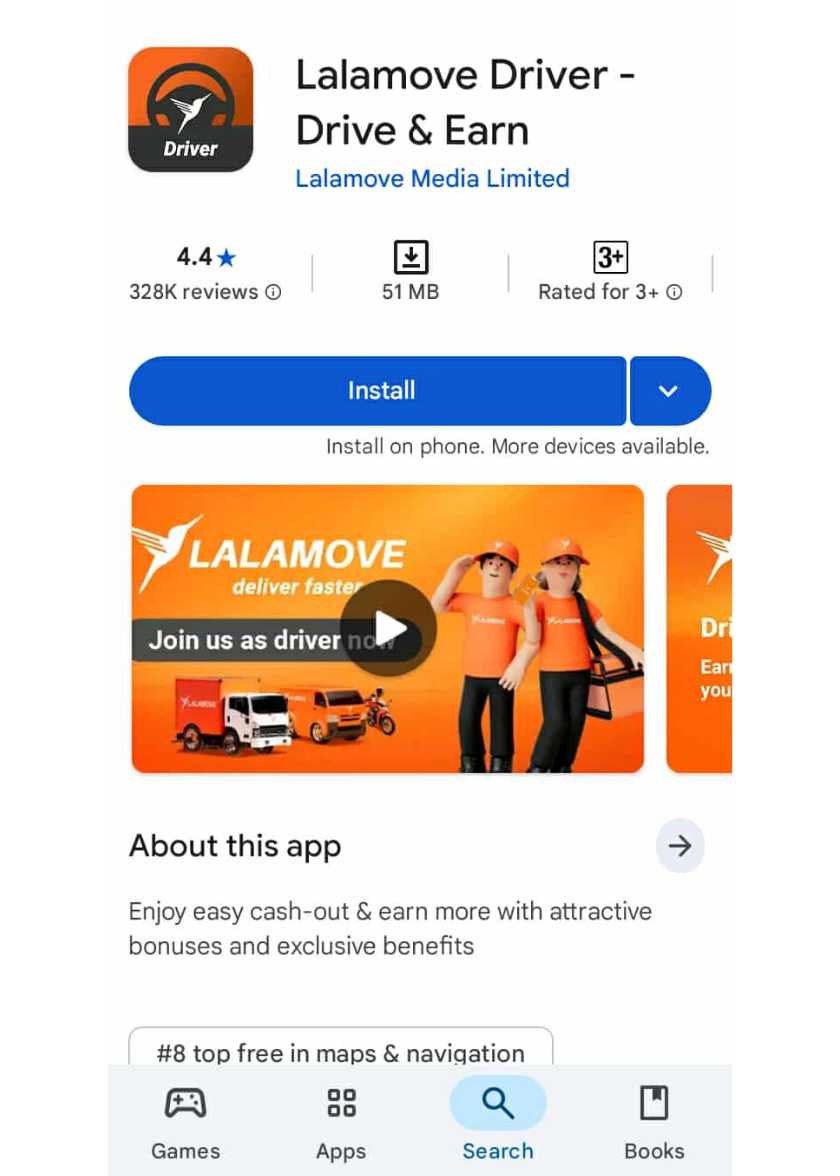Switch to the Games tab
Screen dimensions: 840x1176
click(185, 1122)
